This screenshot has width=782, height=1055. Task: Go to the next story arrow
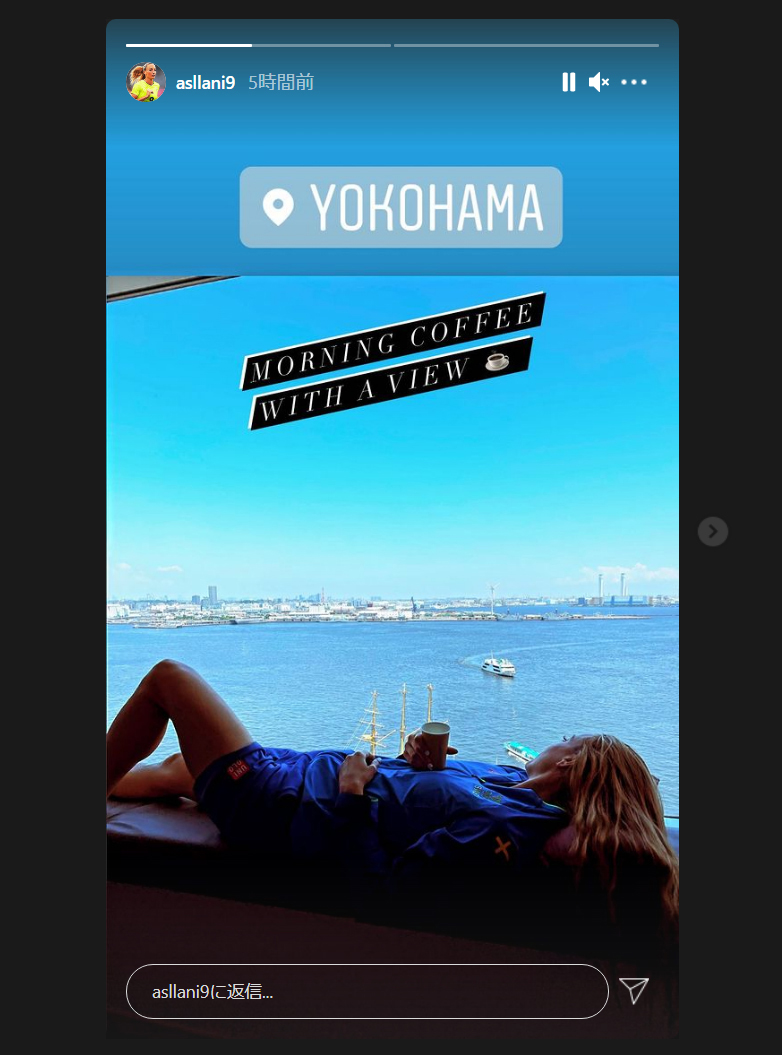[712, 531]
